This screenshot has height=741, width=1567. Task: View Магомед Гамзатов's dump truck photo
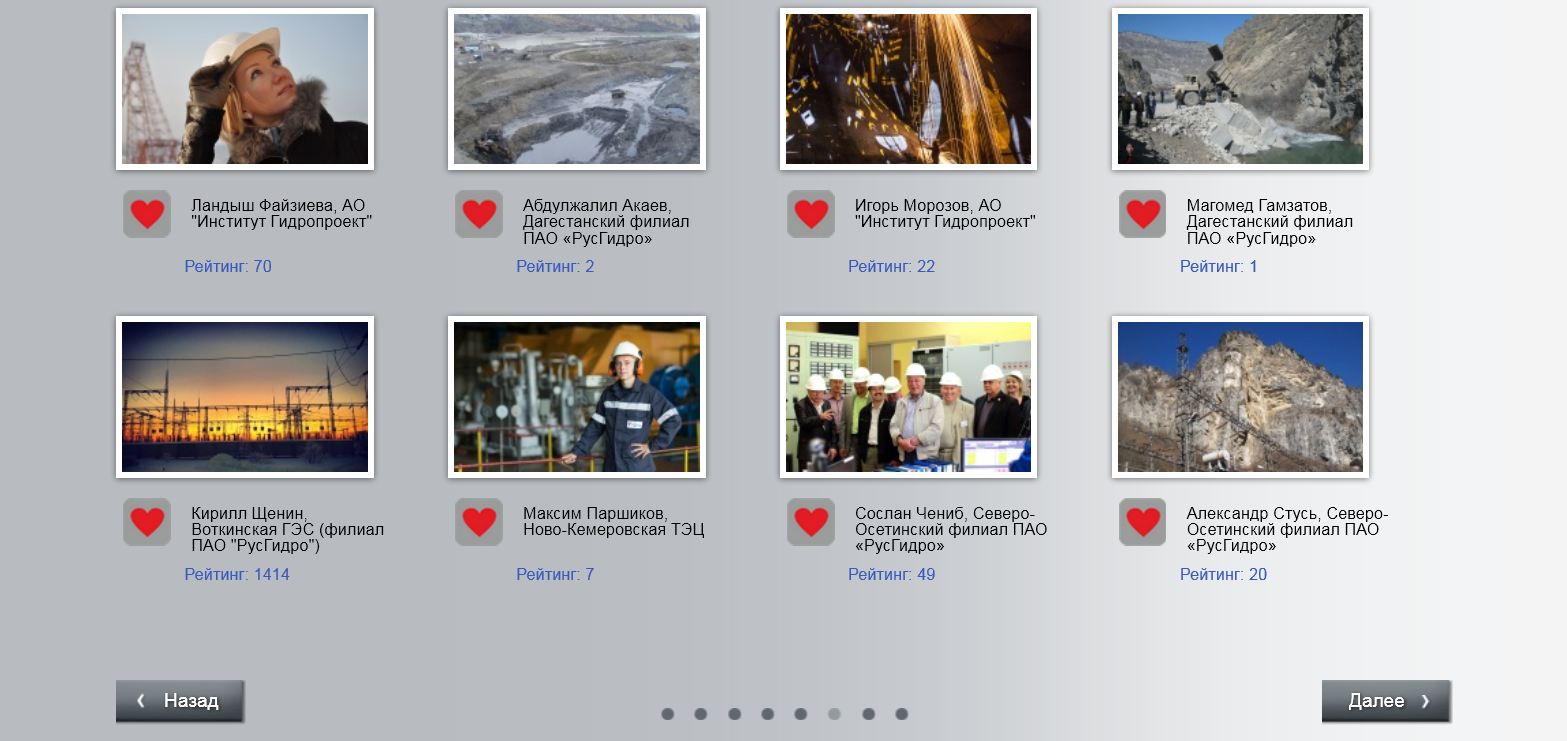coord(1240,89)
